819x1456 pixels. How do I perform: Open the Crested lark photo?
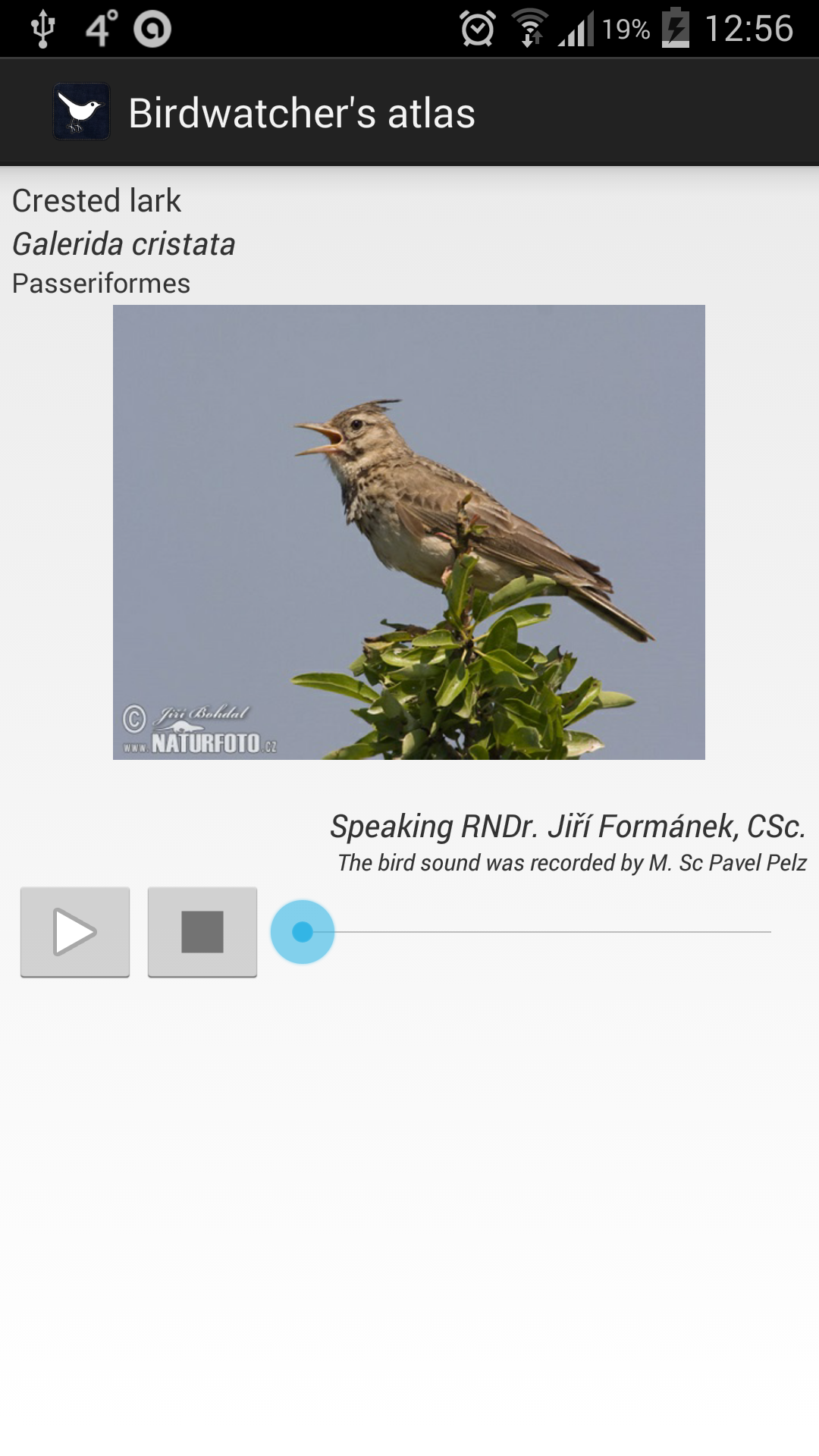(409, 532)
